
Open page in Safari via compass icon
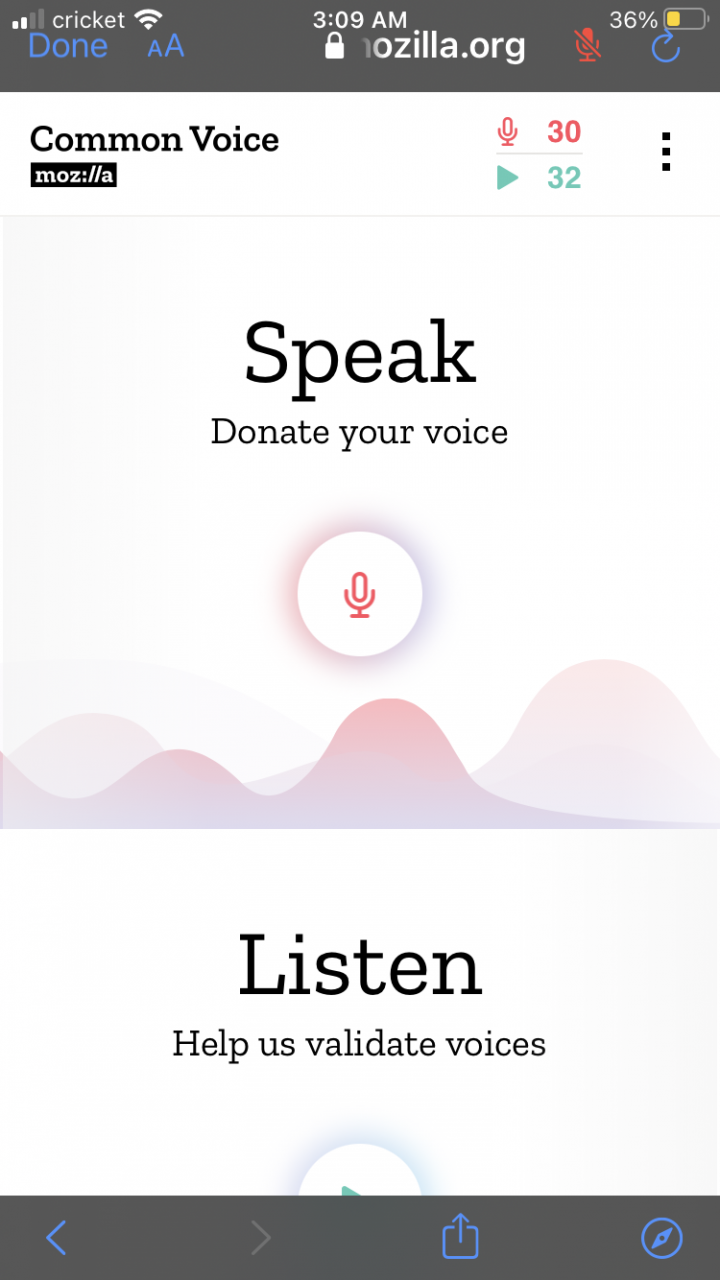point(661,1238)
